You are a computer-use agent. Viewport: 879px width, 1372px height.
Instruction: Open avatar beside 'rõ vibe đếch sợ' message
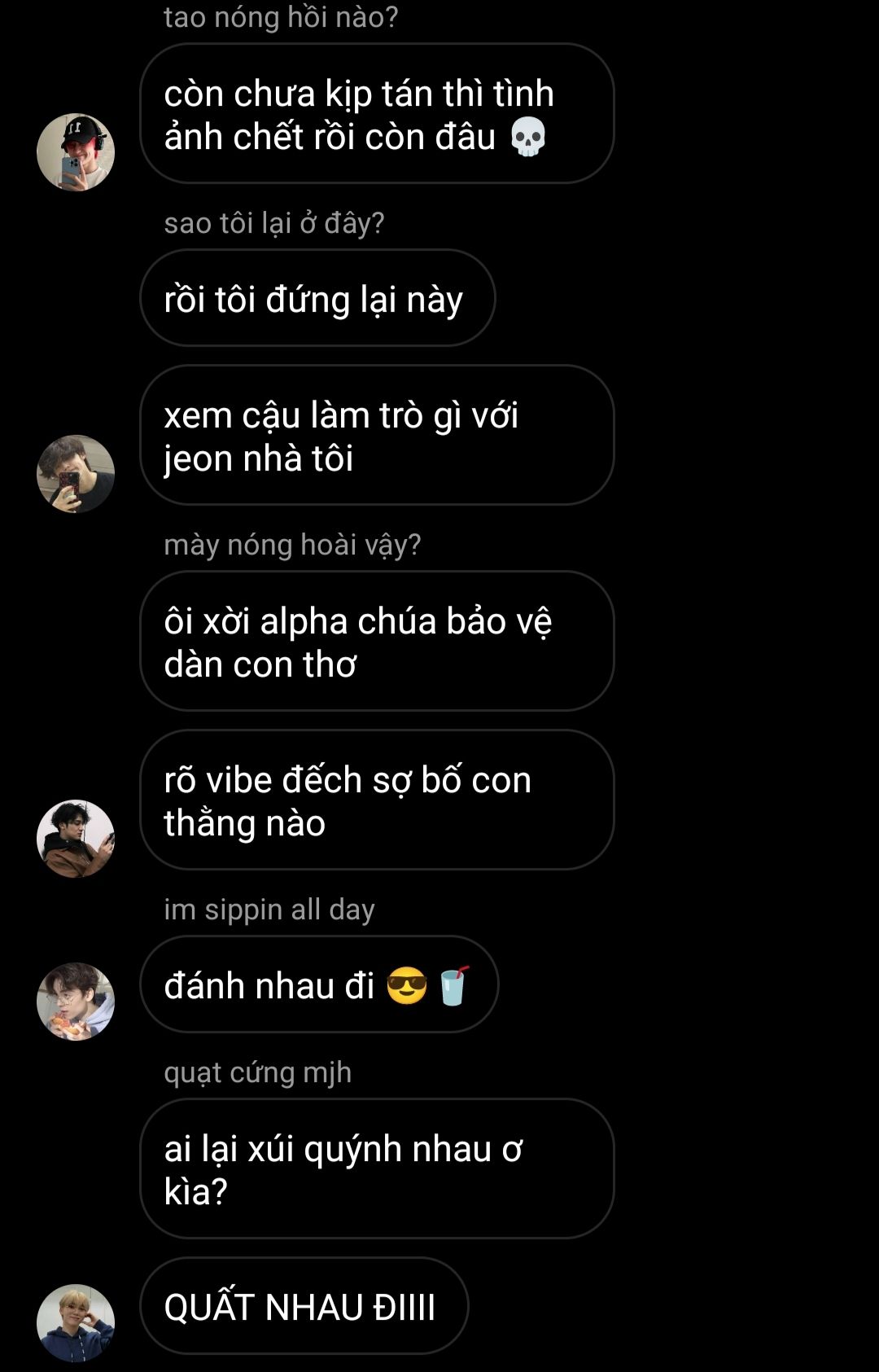coord(76,839)
